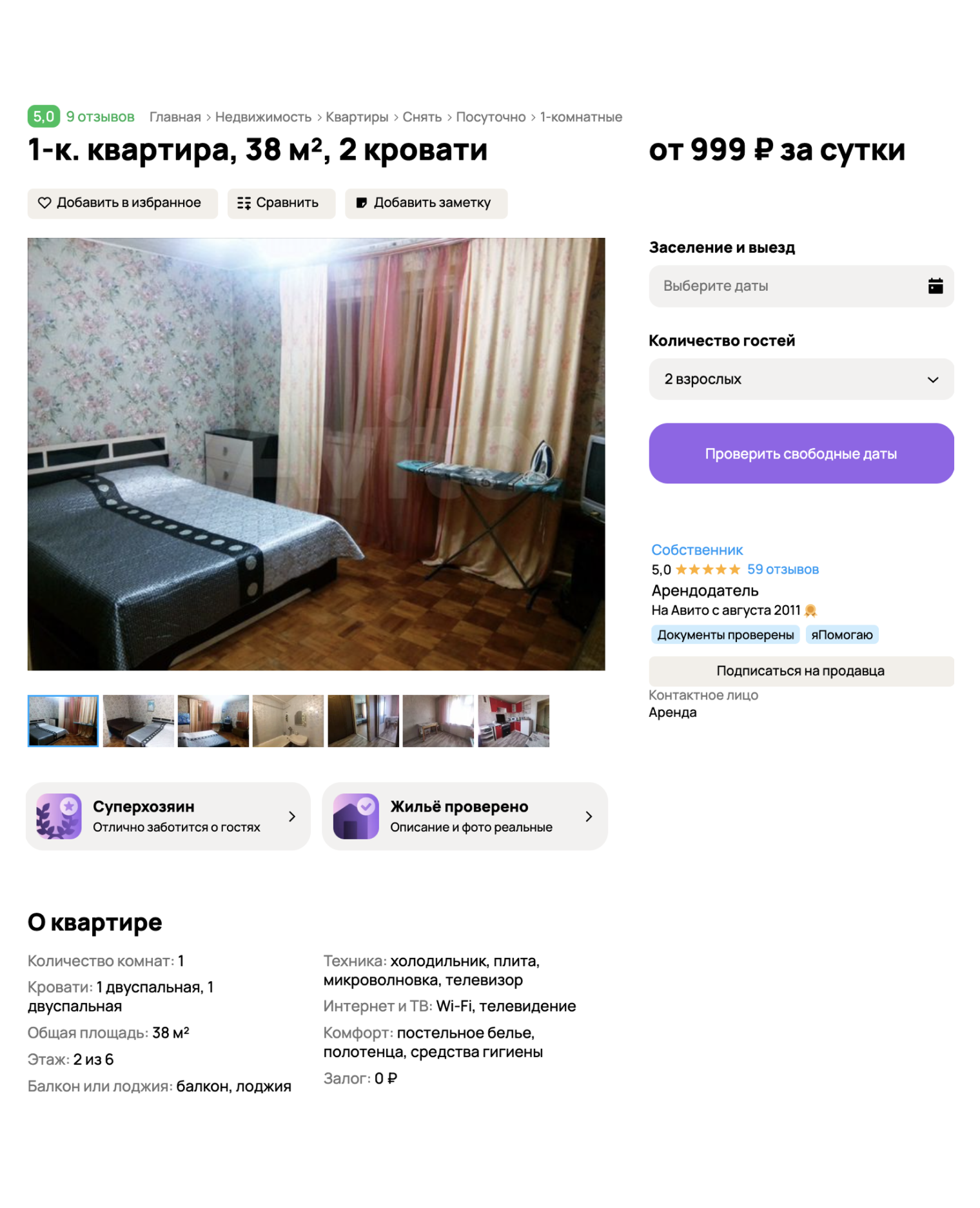The image size is (980, 1208).
Task: Add a note to this listing
Action: (x=426, y=204)
